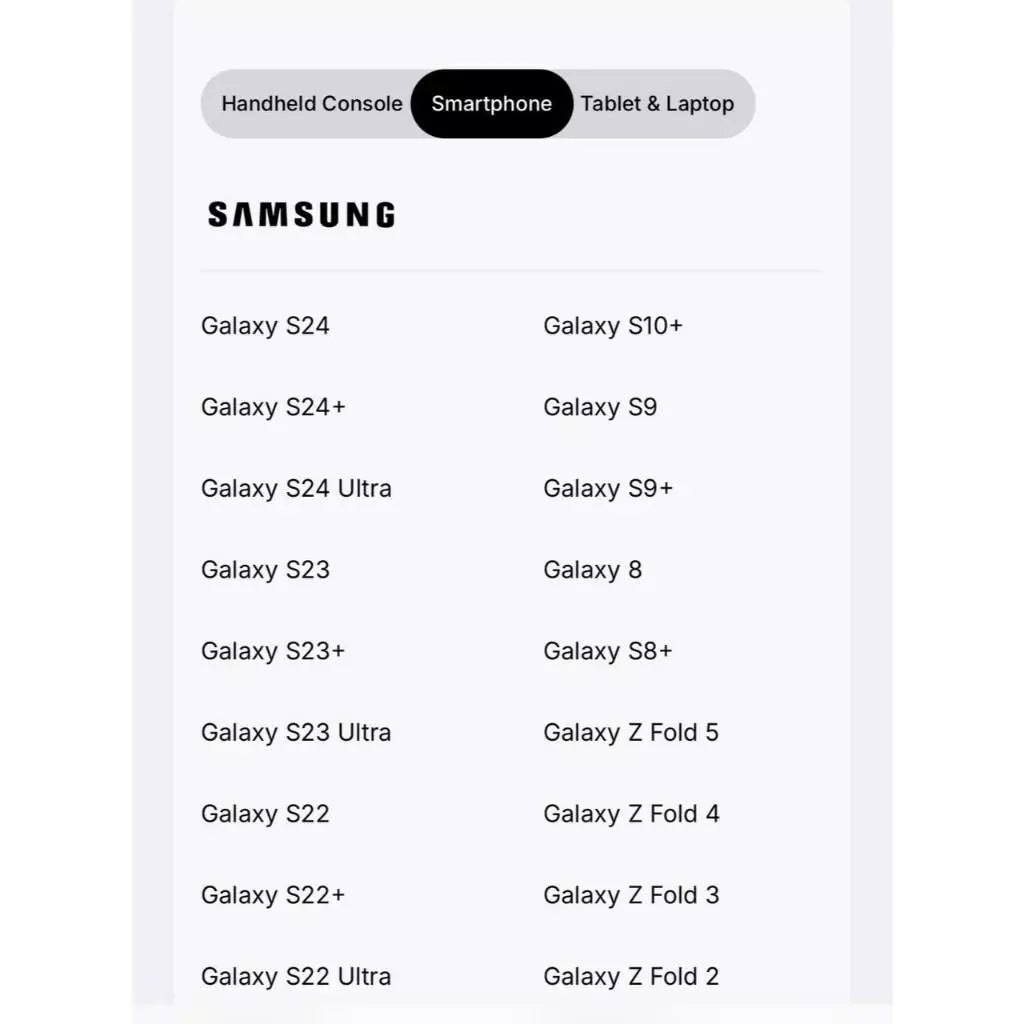Select the Smartphone tab
1024x1024 pixels.
pyautogui.click(x=491, y=104)
